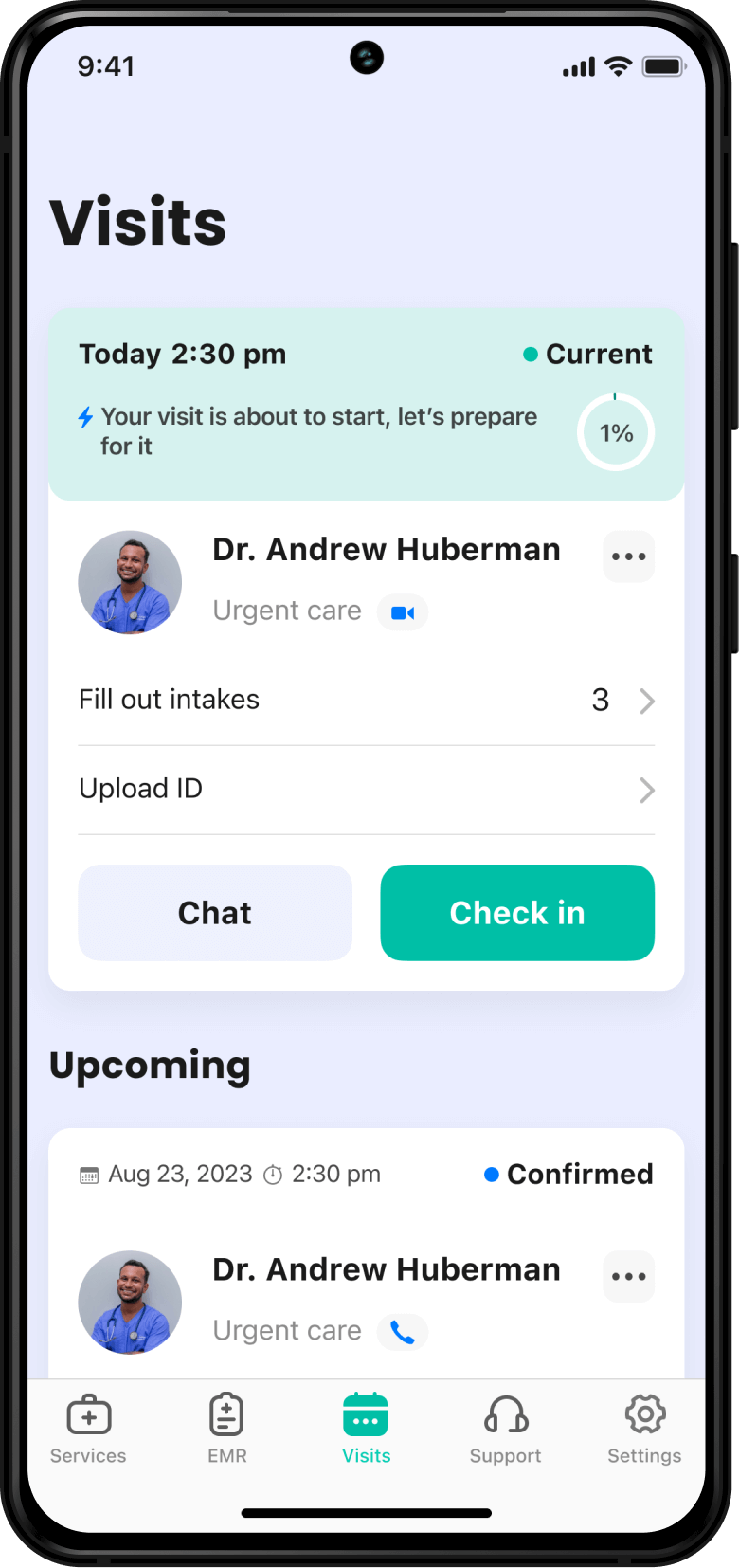Viewport: 739px width, 1568px height.
Task: Open the Upload ID row
Action: [x=366, y=790]
